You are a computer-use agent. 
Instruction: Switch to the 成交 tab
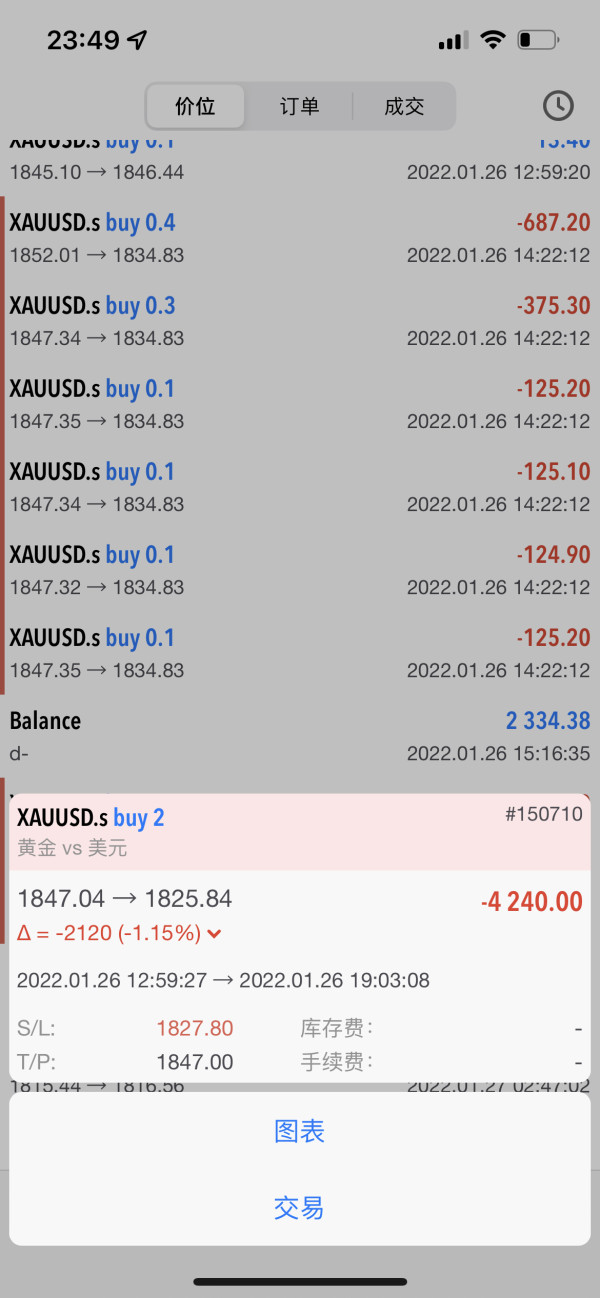coord(404,106)
